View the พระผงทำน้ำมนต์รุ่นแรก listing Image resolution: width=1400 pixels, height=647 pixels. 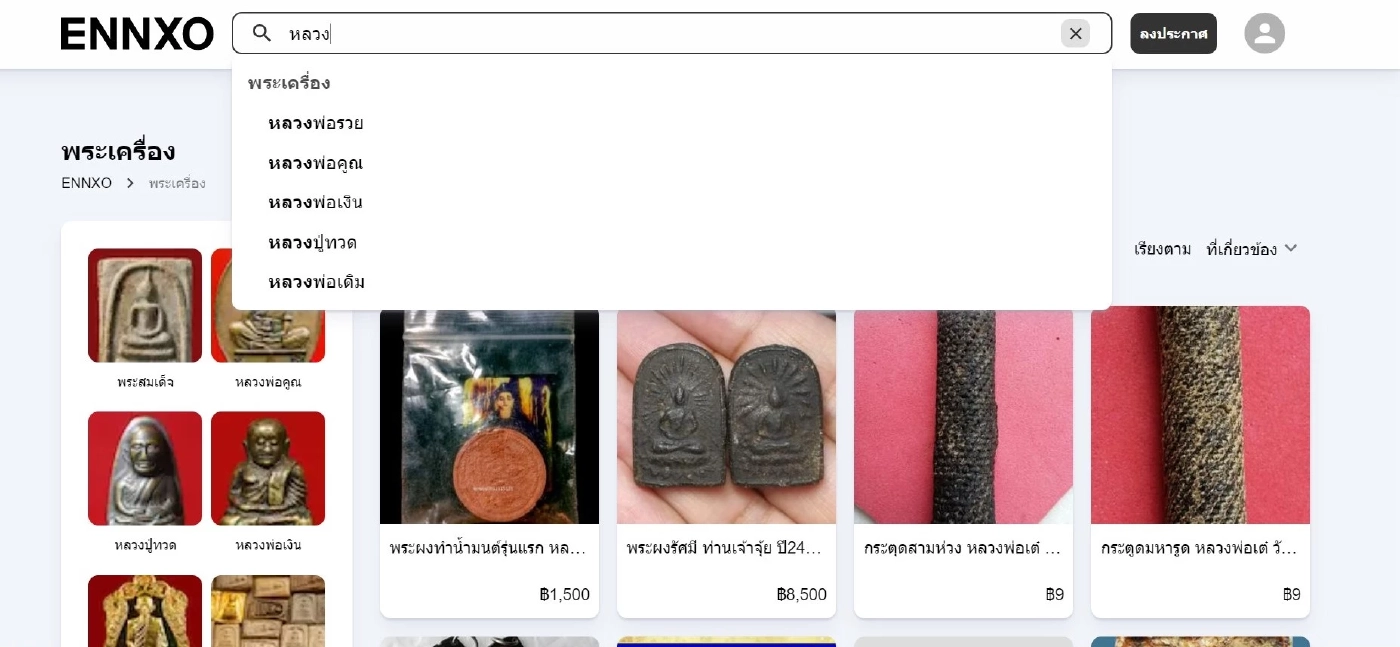tap(489, 460)
